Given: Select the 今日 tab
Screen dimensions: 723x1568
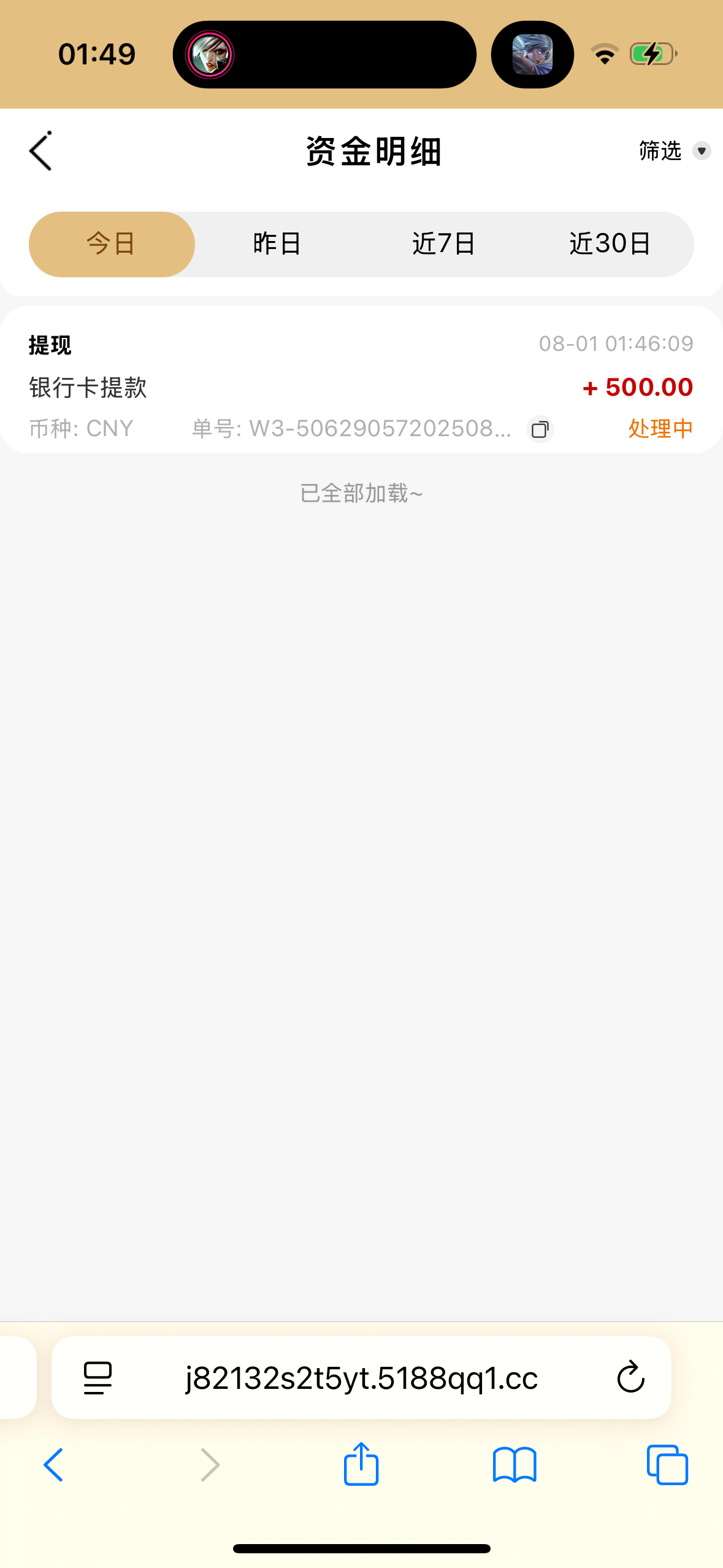Looking at the screenshot, I should pyautogui.click(x=112, y=244).
